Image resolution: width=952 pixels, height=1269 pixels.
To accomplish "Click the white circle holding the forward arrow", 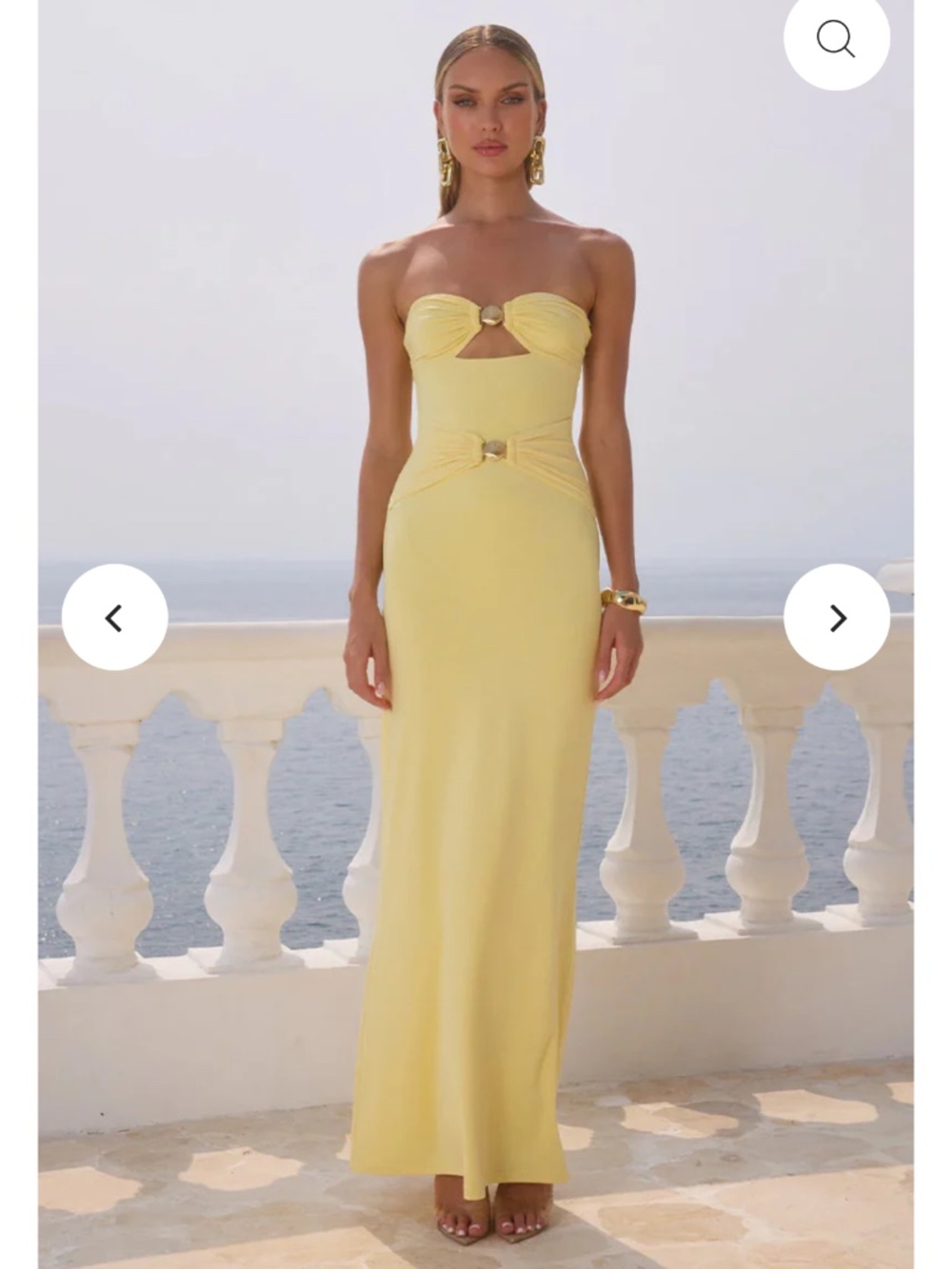I will click(x=837, y=617).
